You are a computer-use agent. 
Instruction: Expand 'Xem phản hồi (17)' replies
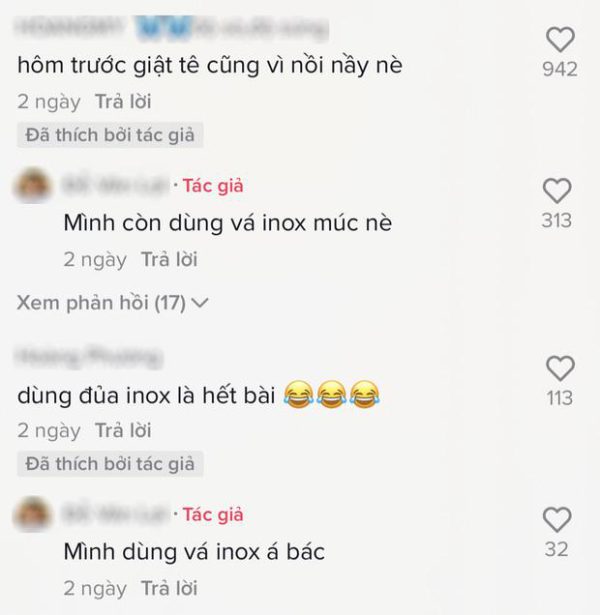[112, 302]
